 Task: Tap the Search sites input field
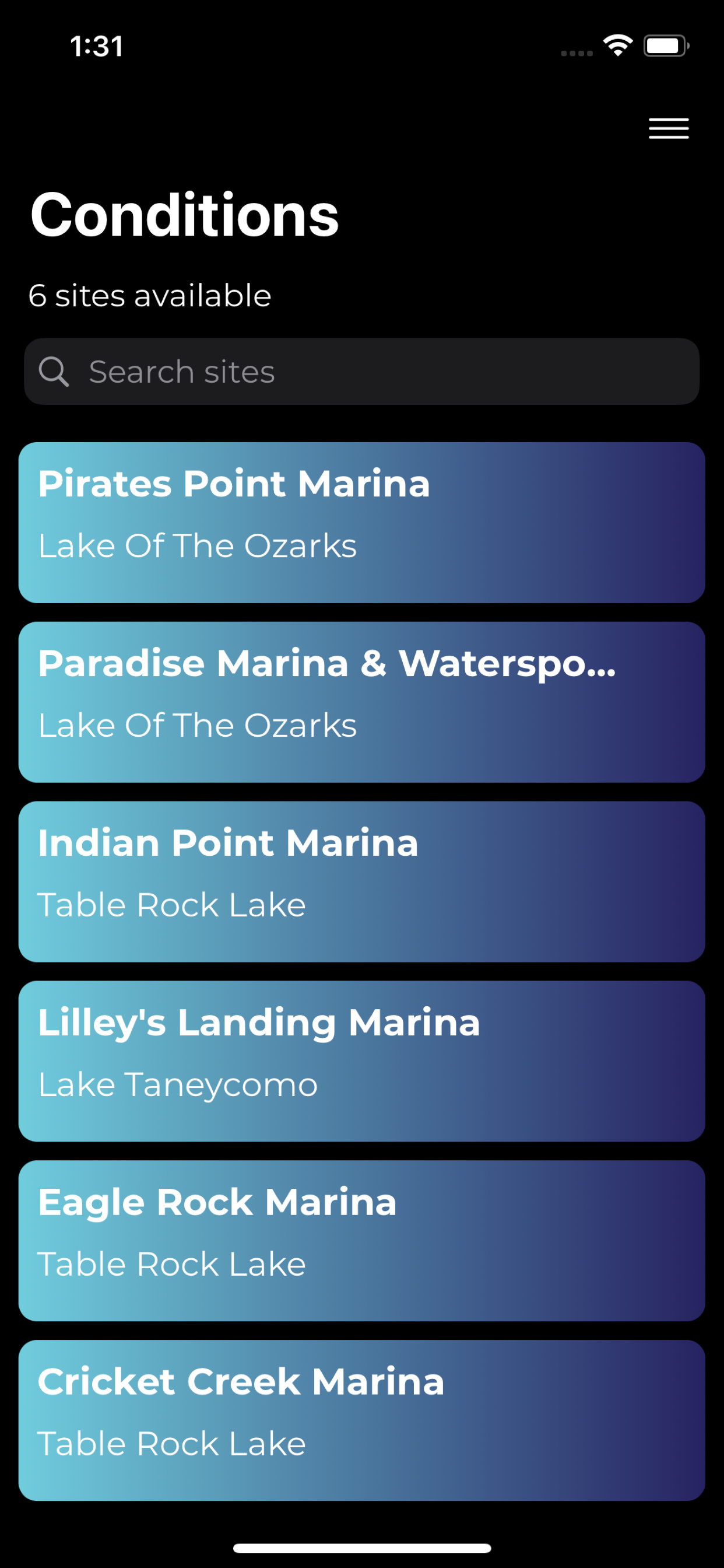point(361,372)
